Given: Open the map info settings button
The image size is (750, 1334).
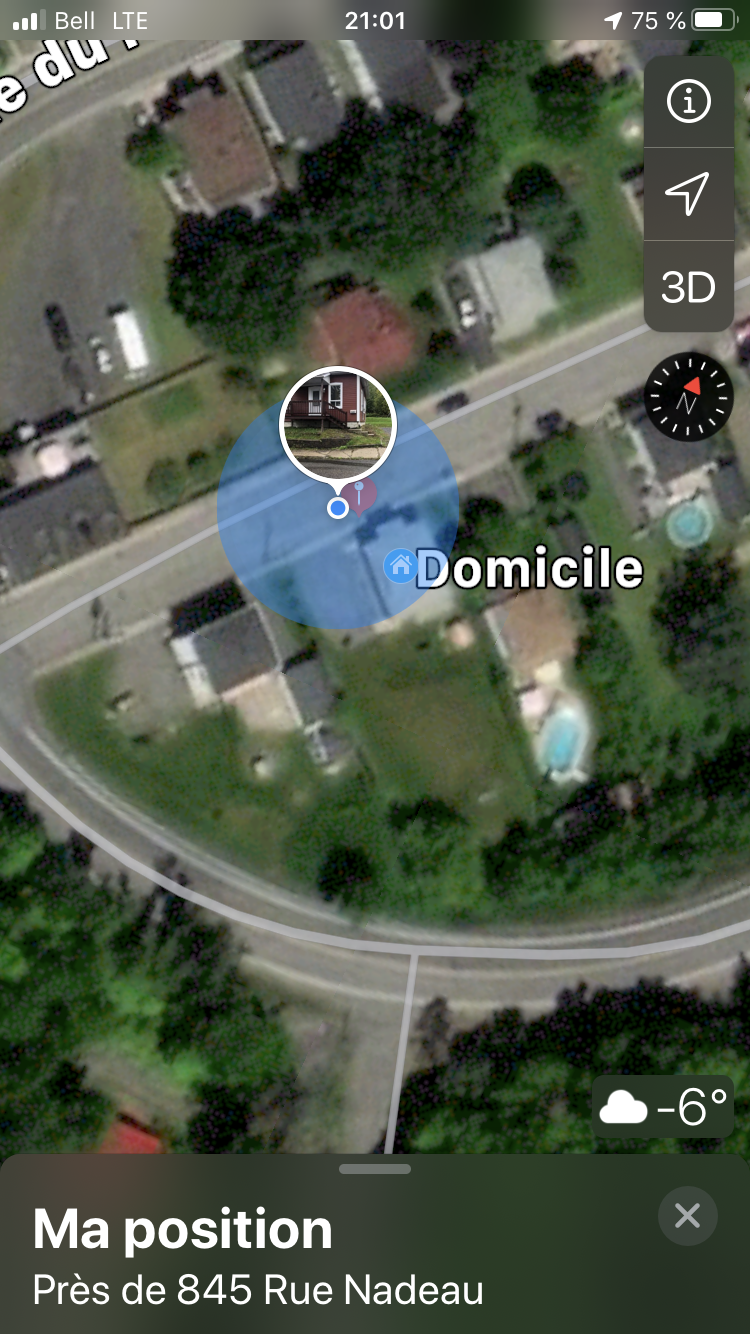Looking at the screenshot, I should pyautogui.click(x=688, y=101).
